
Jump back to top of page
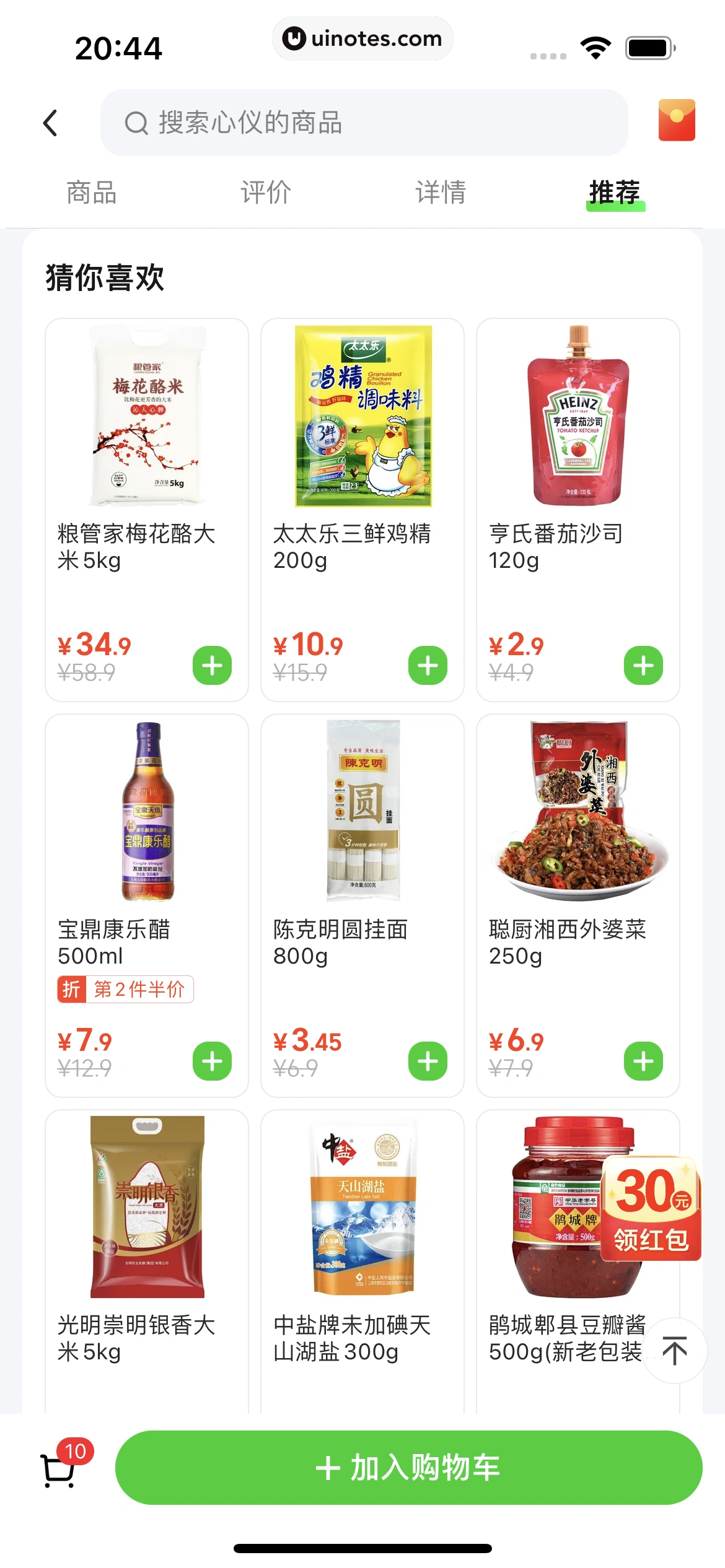tap(675, 1351)
